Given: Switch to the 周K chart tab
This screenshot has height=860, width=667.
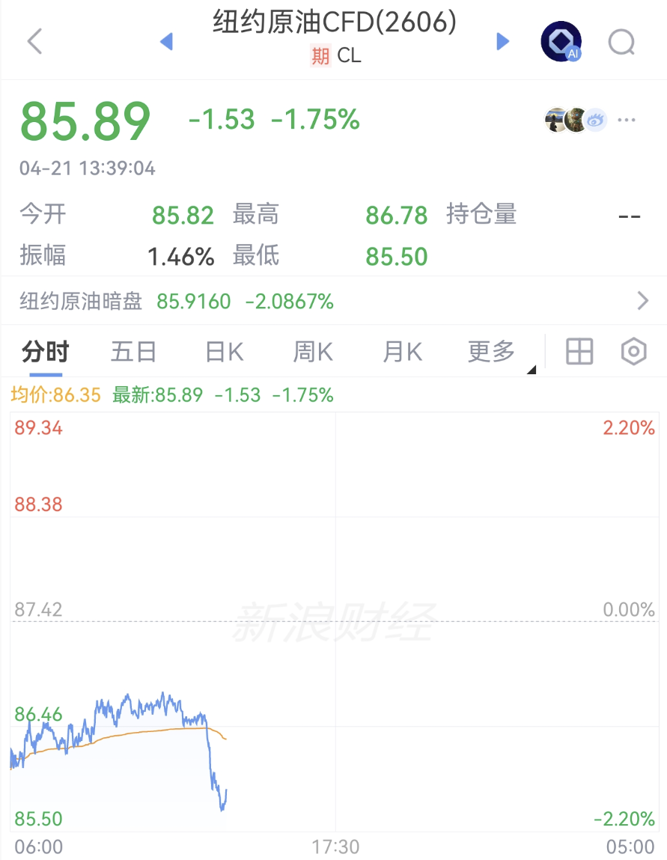Looking at the screenshot, I should point(312,352).
